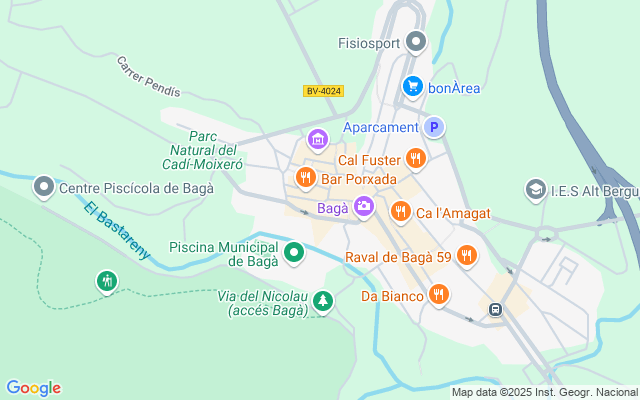
Task: Select the Bar Porxada restaurant marker
Action: (306, 178)
